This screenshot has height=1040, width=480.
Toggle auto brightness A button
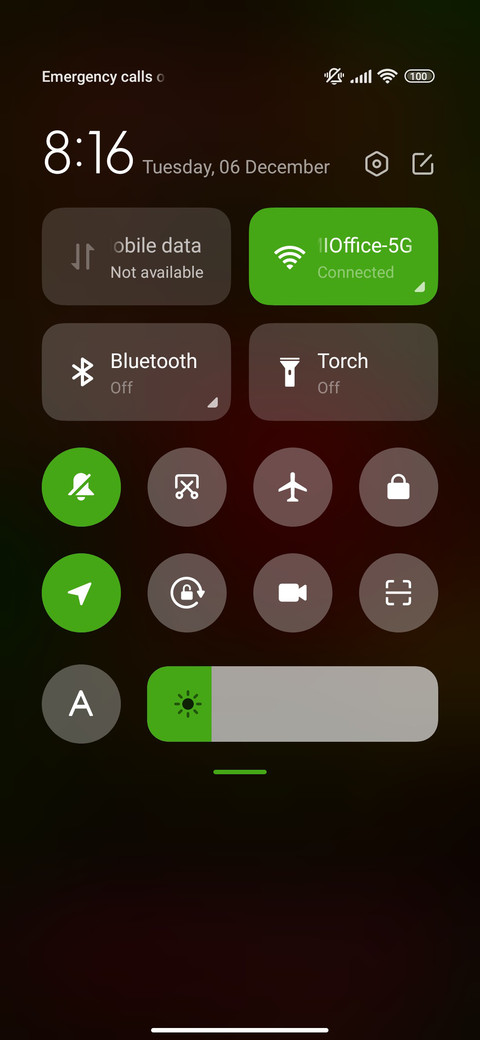[82, 704]
